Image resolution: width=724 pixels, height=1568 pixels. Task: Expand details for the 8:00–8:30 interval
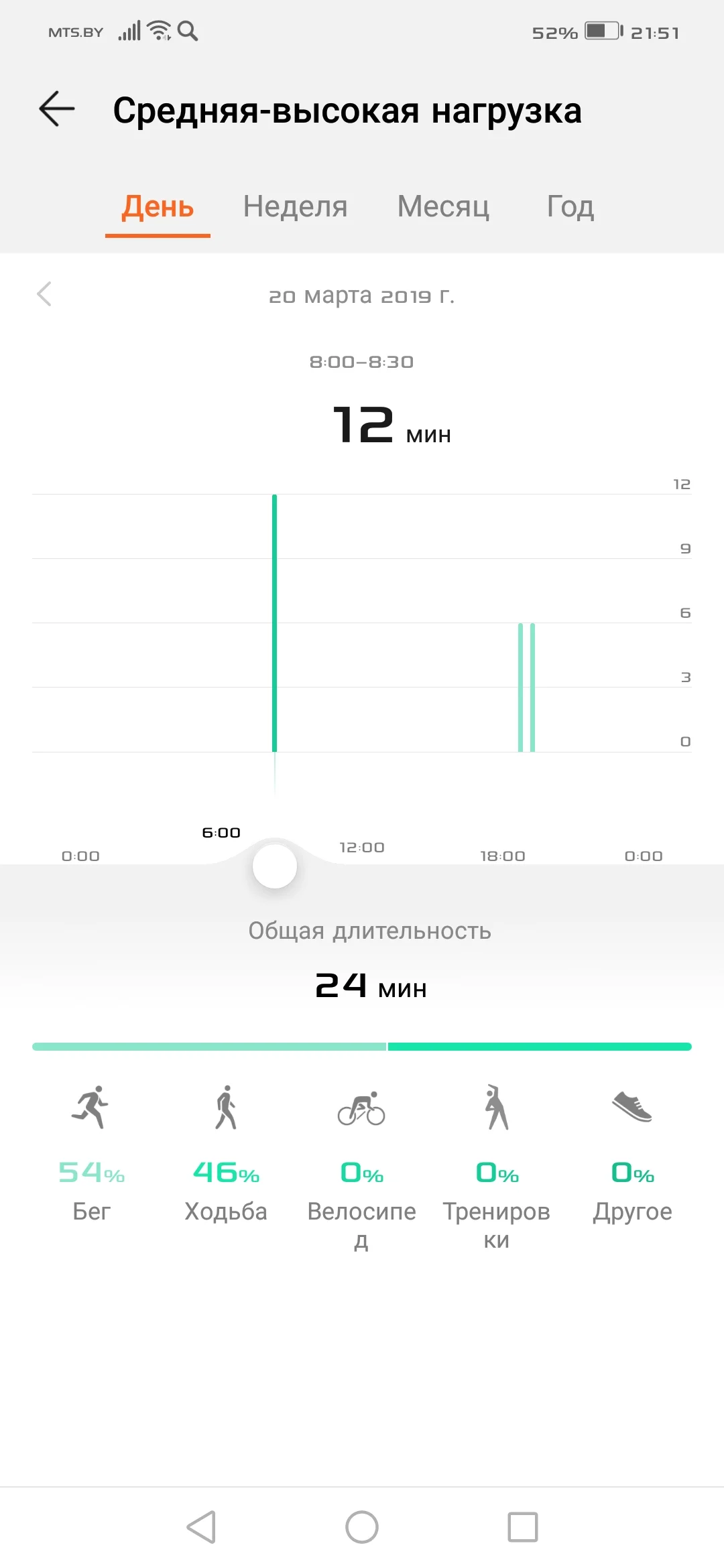362,362
